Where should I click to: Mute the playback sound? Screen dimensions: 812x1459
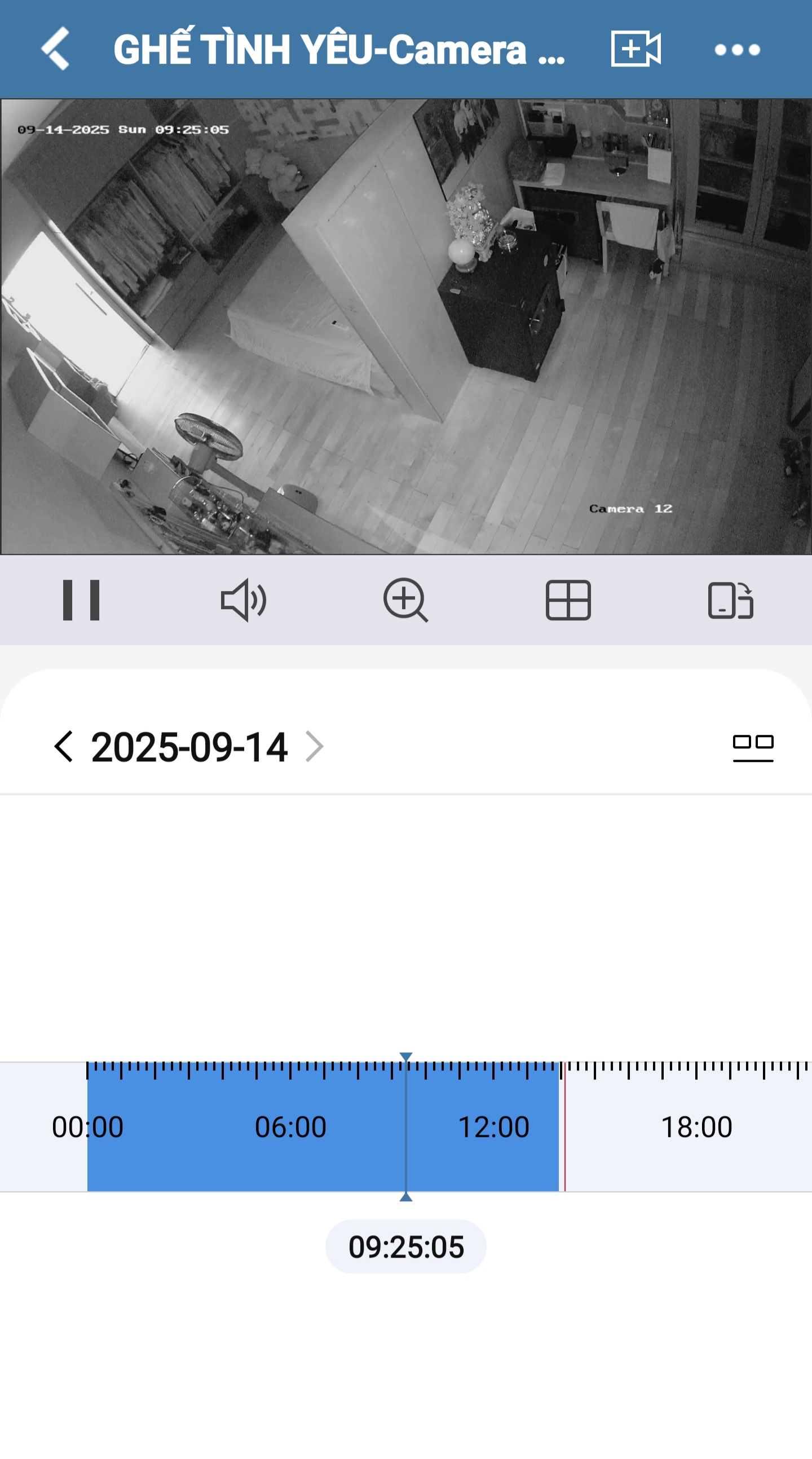tap(244, 600)
